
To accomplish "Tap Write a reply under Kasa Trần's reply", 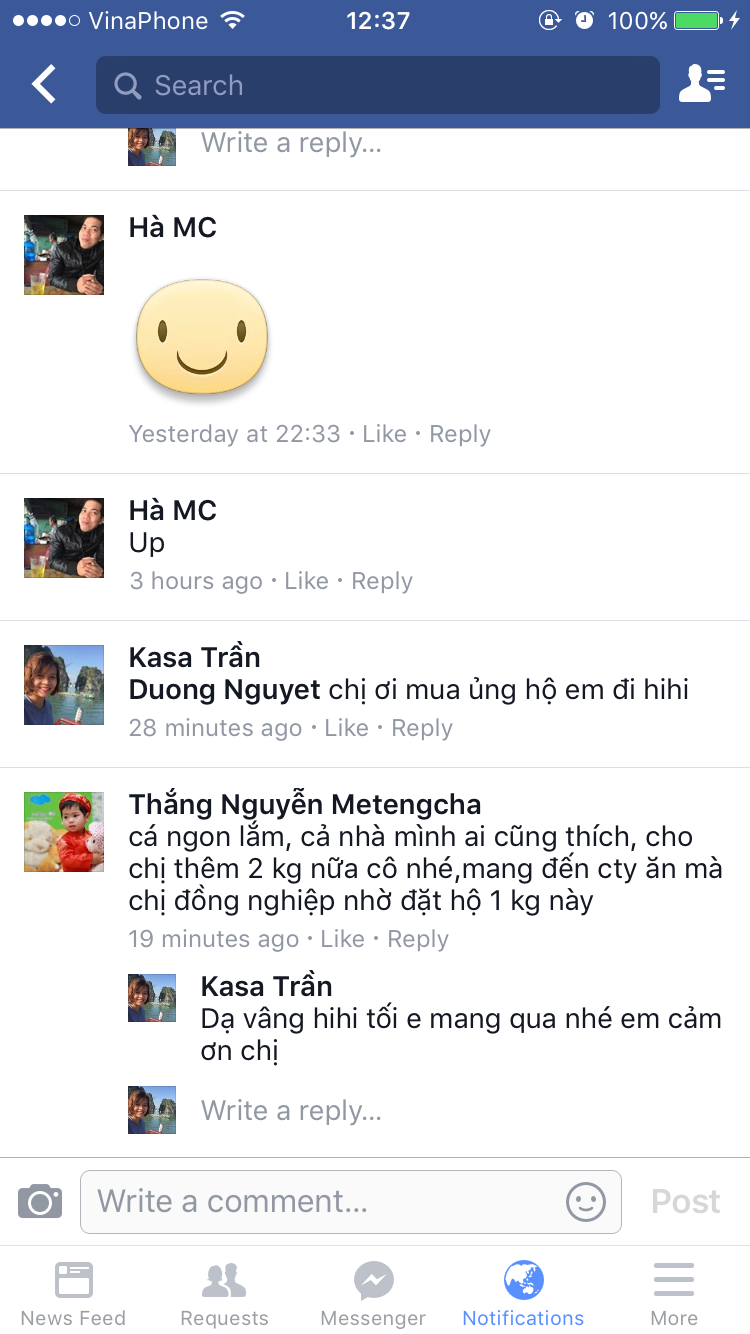I will 291,1111.
